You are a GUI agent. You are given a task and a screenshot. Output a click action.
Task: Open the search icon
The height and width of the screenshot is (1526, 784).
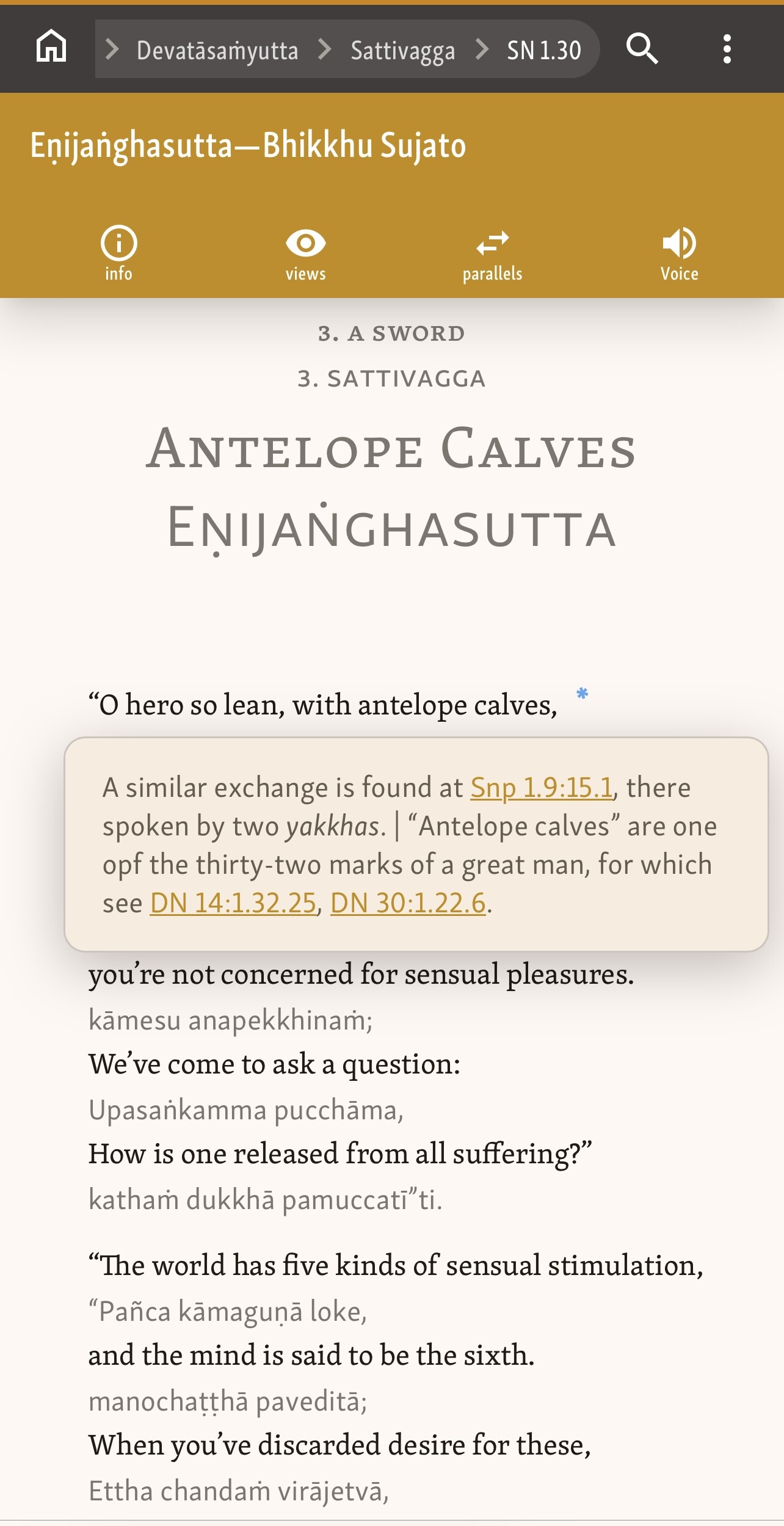[642, 48]
